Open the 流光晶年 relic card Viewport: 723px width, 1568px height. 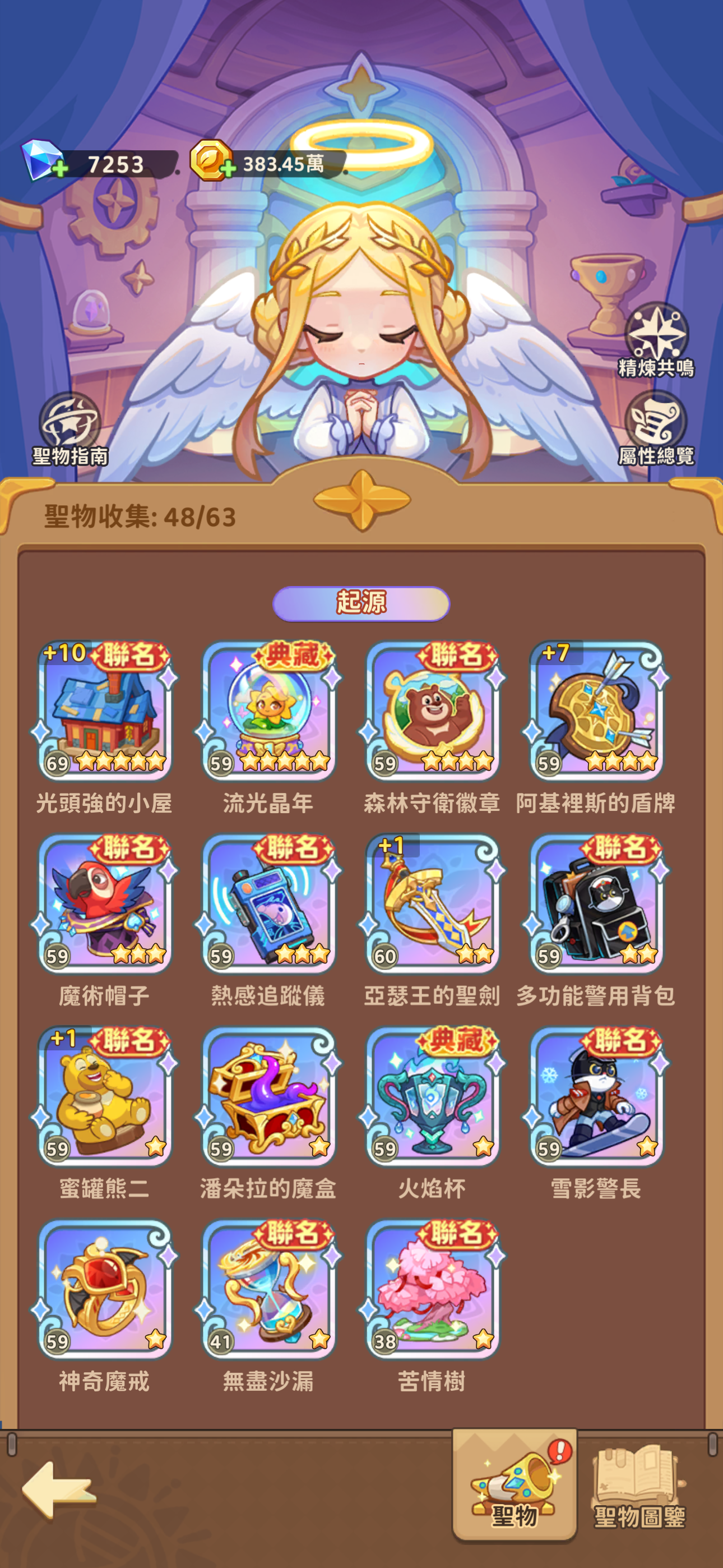[268, 711]
